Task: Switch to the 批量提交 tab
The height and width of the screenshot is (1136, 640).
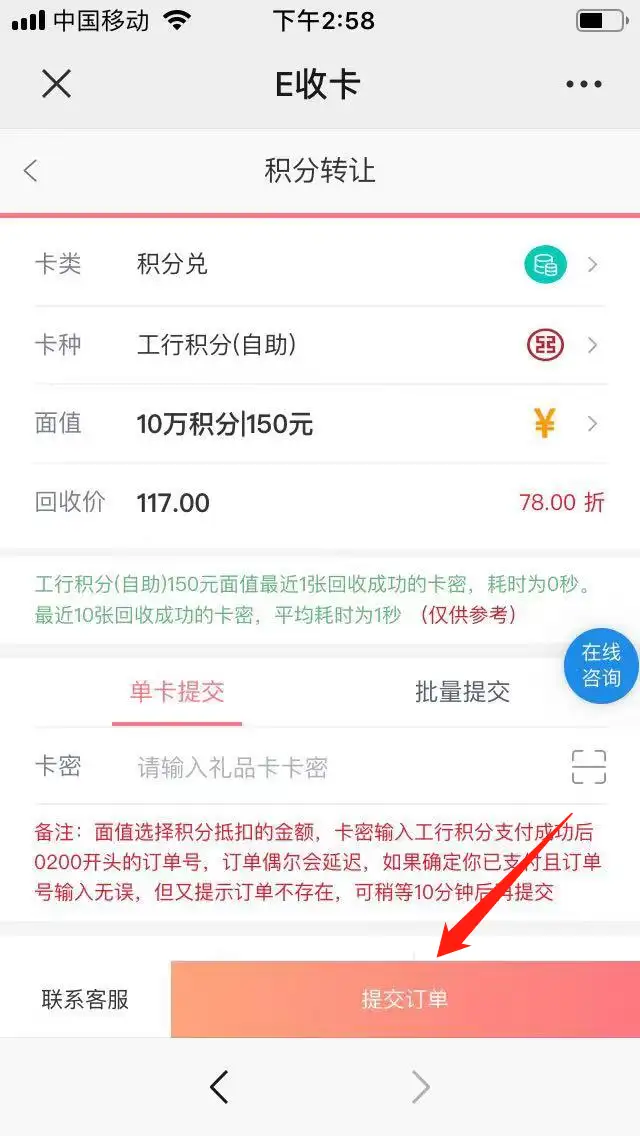Action: pos(462,691)
